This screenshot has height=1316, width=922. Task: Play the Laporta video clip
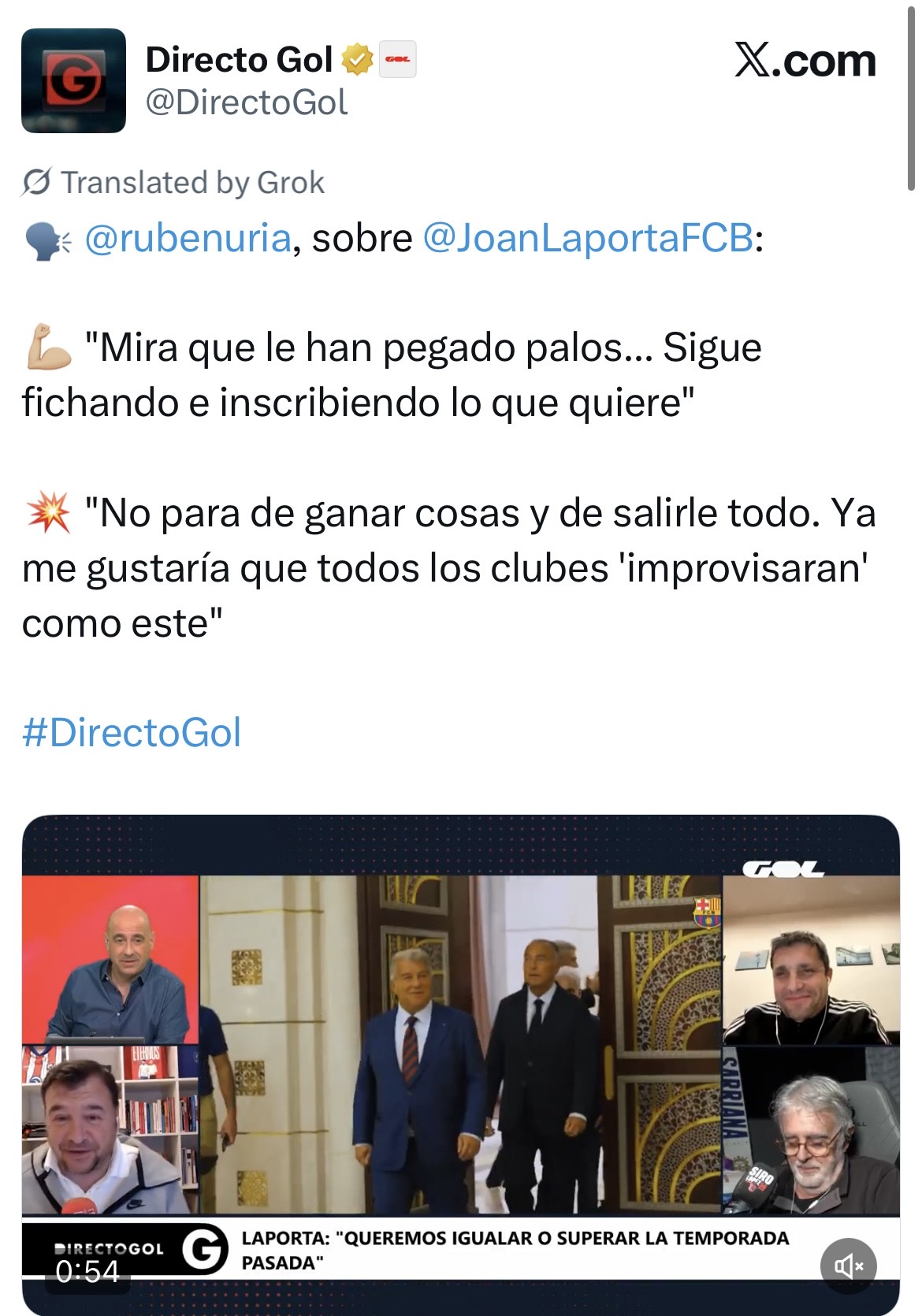(461, 1048)
